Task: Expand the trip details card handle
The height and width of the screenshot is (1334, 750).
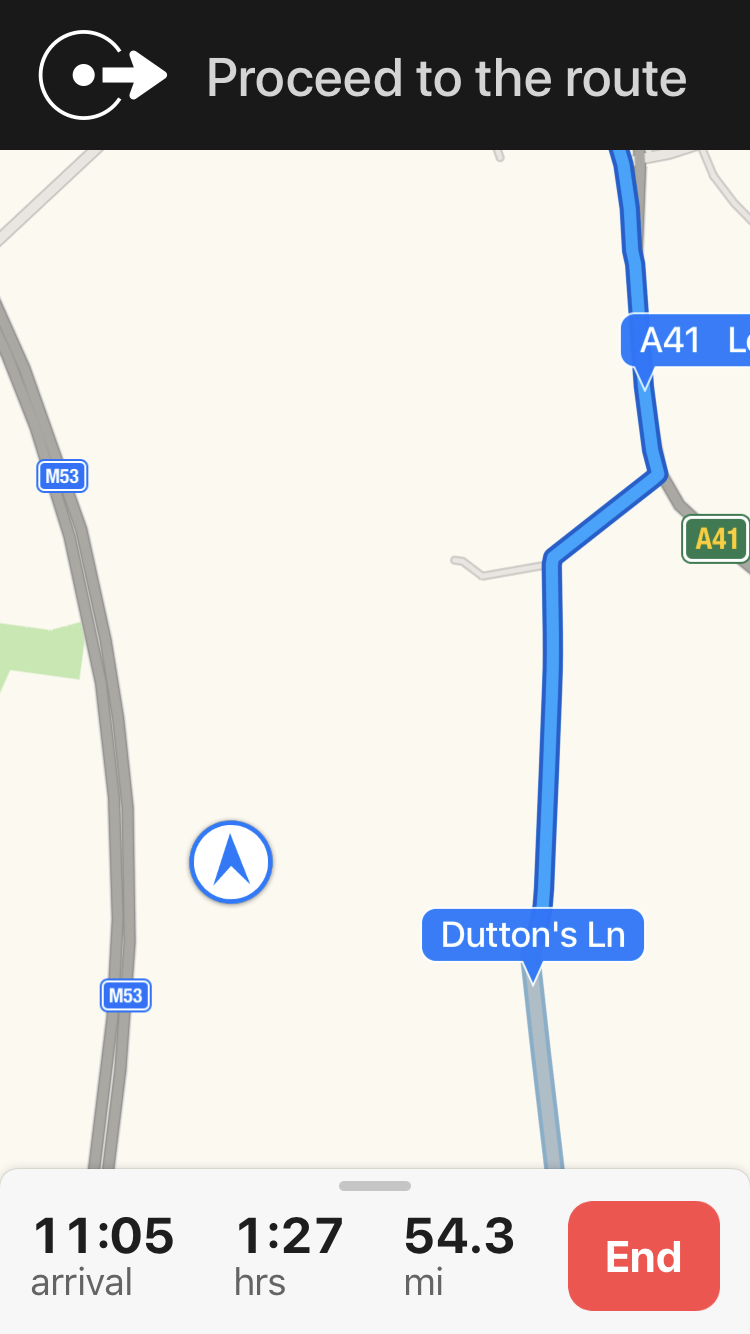Action: [375, 1186]
